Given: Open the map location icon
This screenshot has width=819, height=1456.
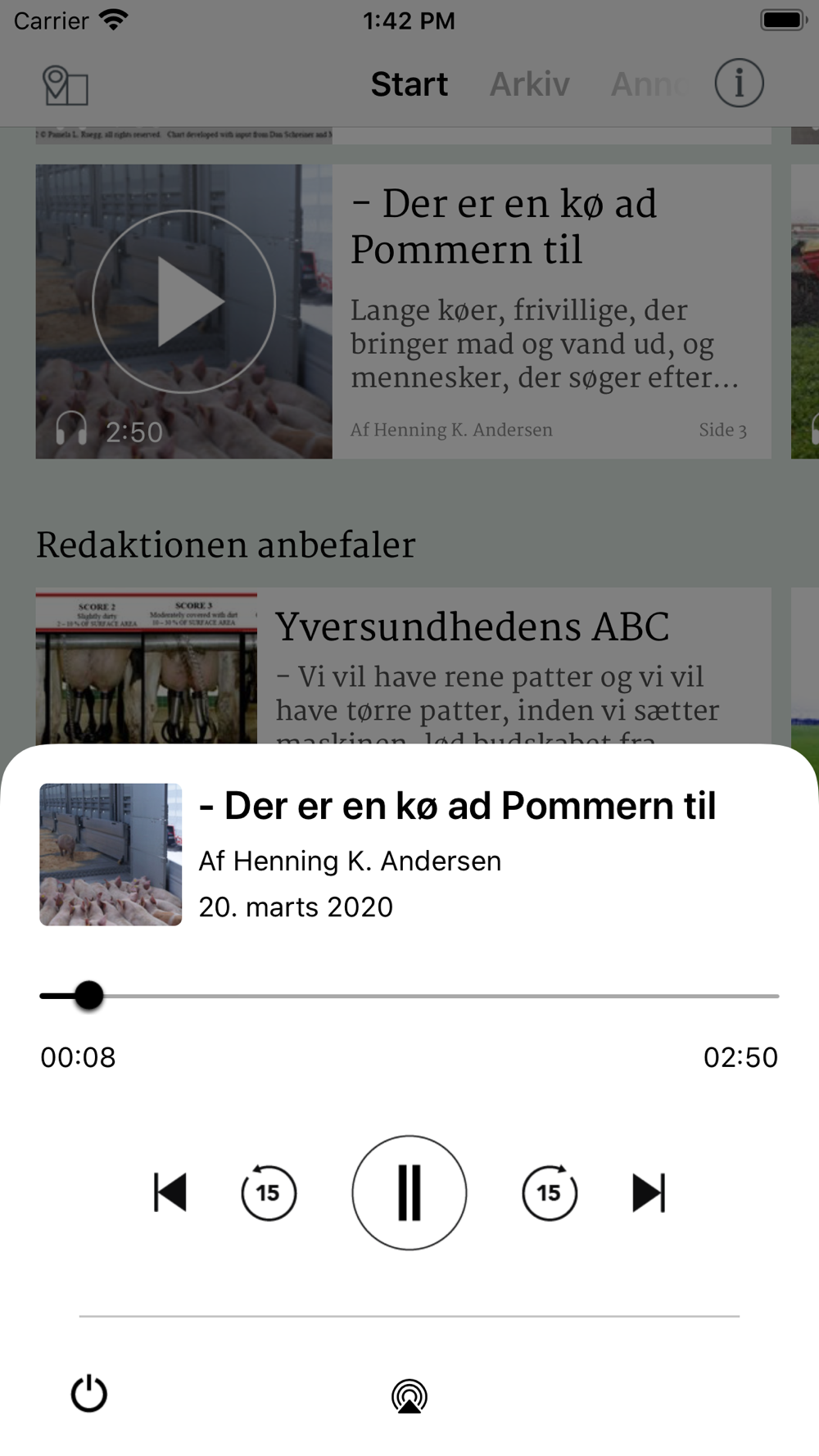Looking at the screenshot, I should point(66,85).
